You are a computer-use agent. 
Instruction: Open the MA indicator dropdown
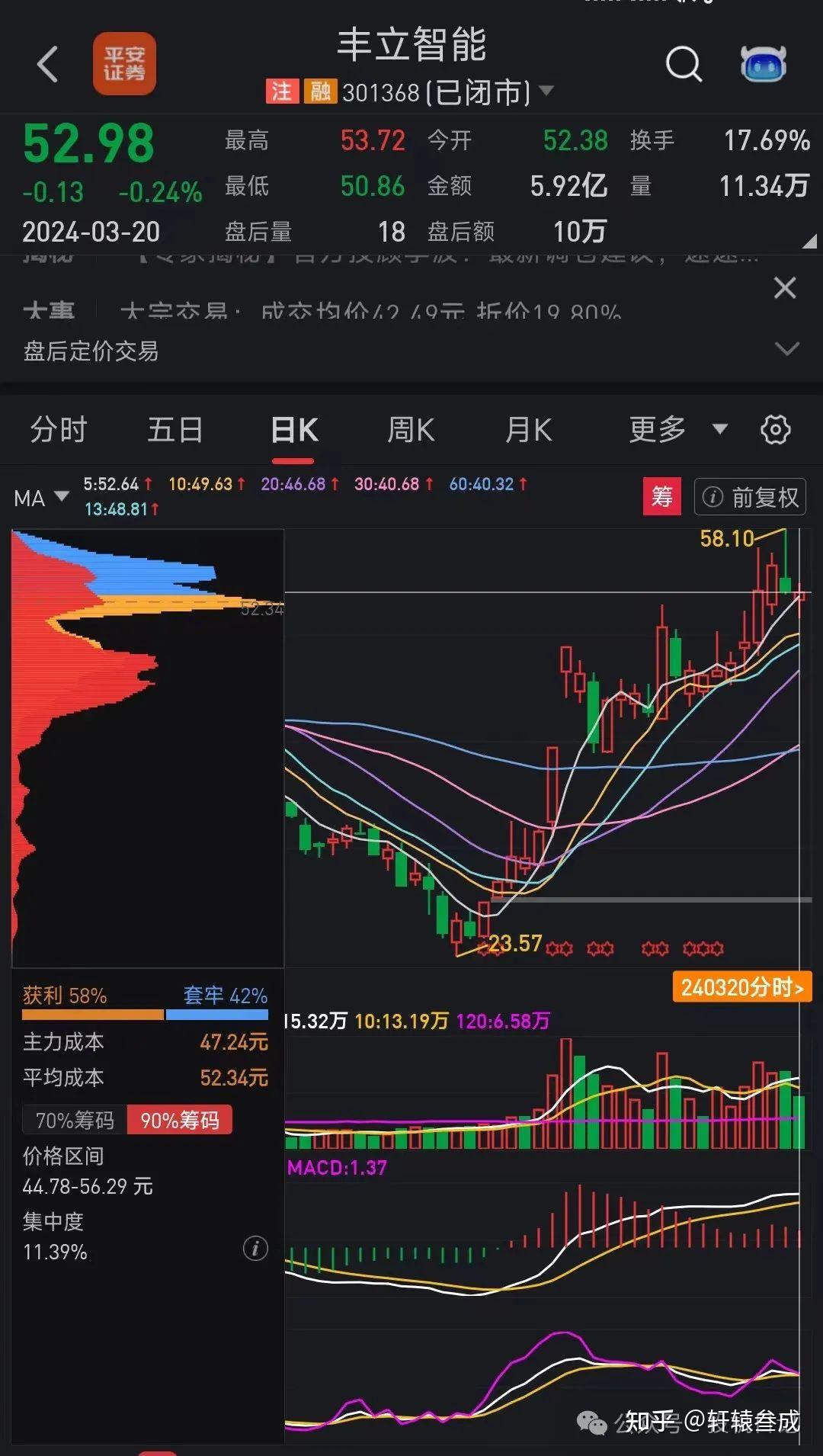[x=42, y=498]
